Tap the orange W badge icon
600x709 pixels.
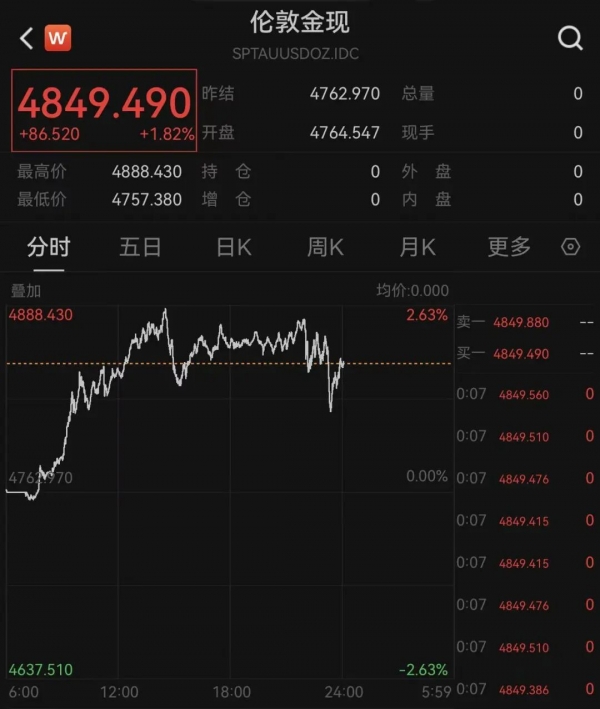point(59,38)
